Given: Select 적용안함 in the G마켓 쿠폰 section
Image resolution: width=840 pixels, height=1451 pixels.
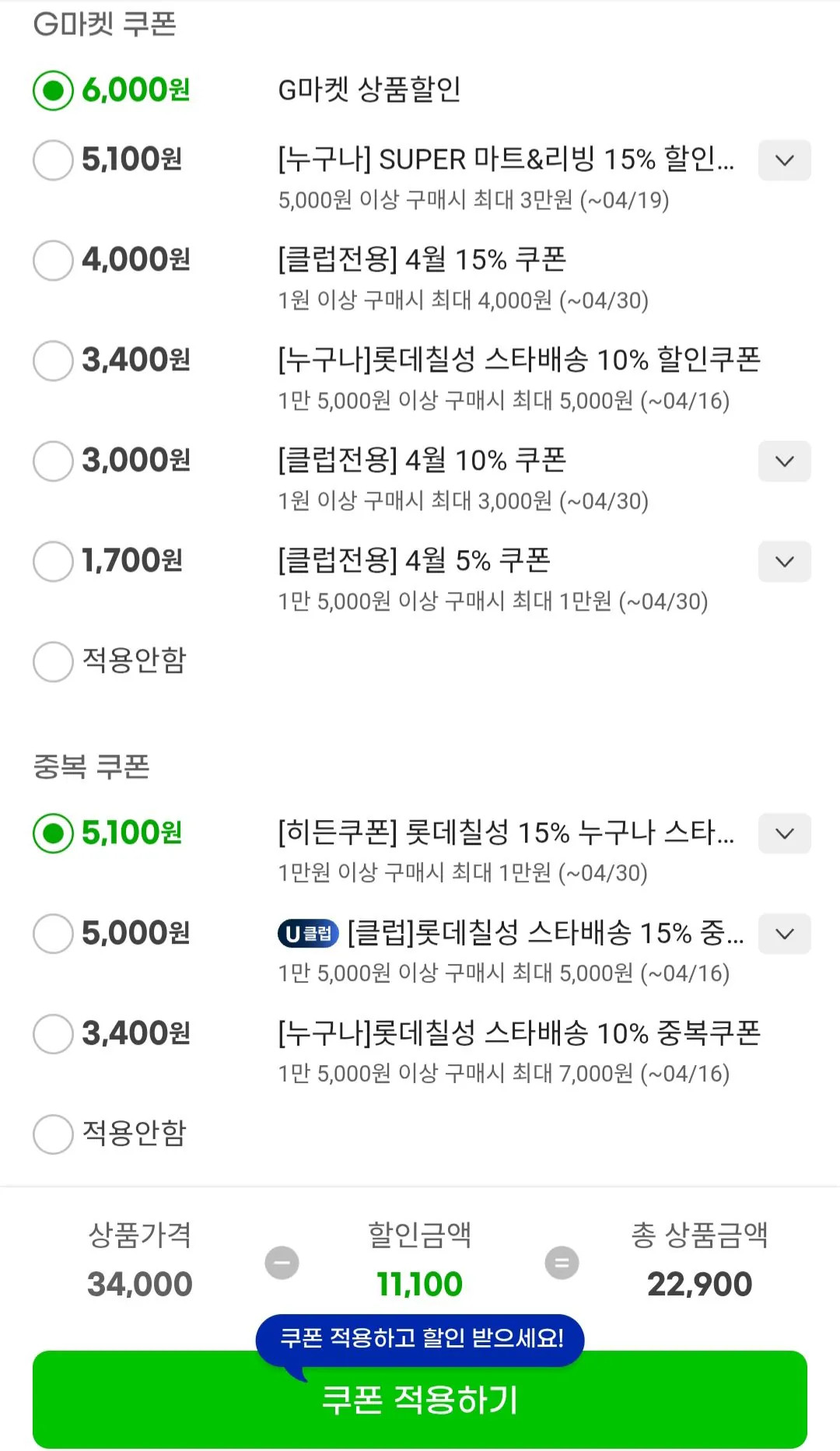Looking at the screenshot, I should coord(51,662).
